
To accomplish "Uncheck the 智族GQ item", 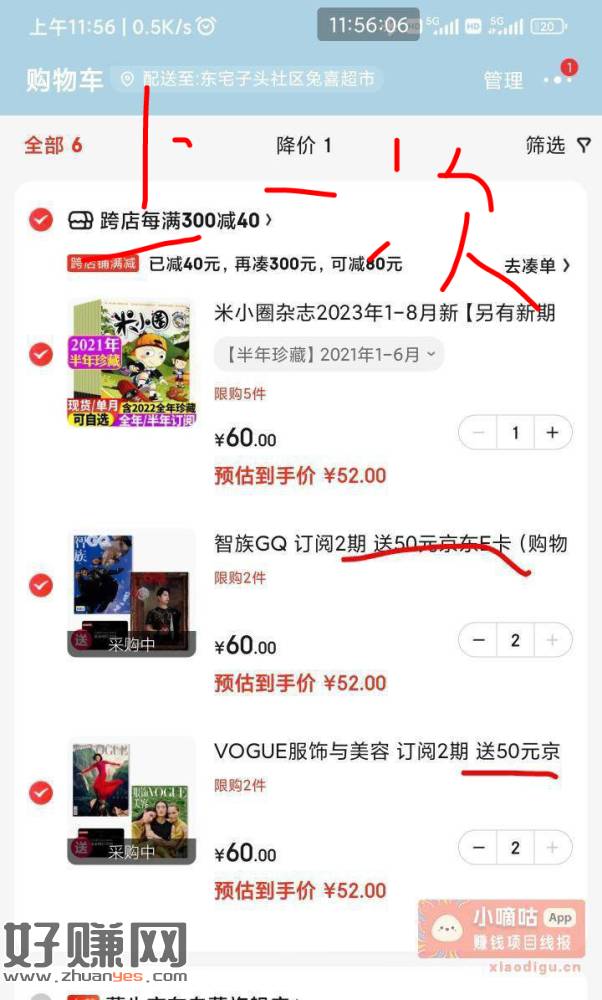I will [40, 586].
